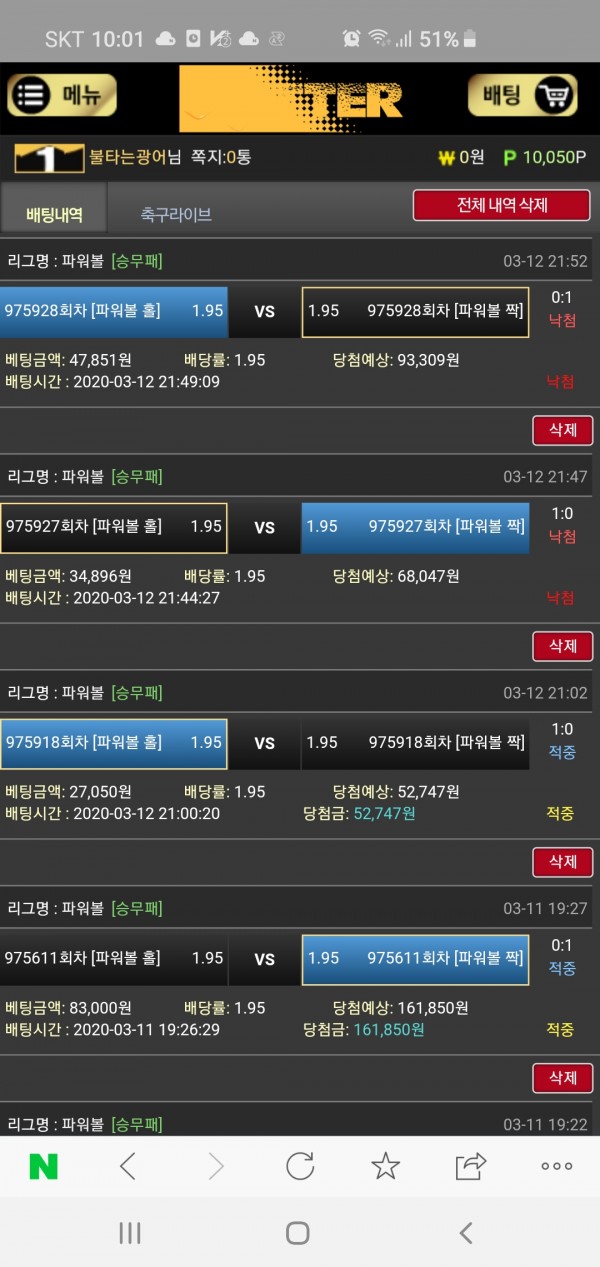Open the 메뉴 drawer button
Viewport: 600px width, 1267px height.
(x=62, y=96)
